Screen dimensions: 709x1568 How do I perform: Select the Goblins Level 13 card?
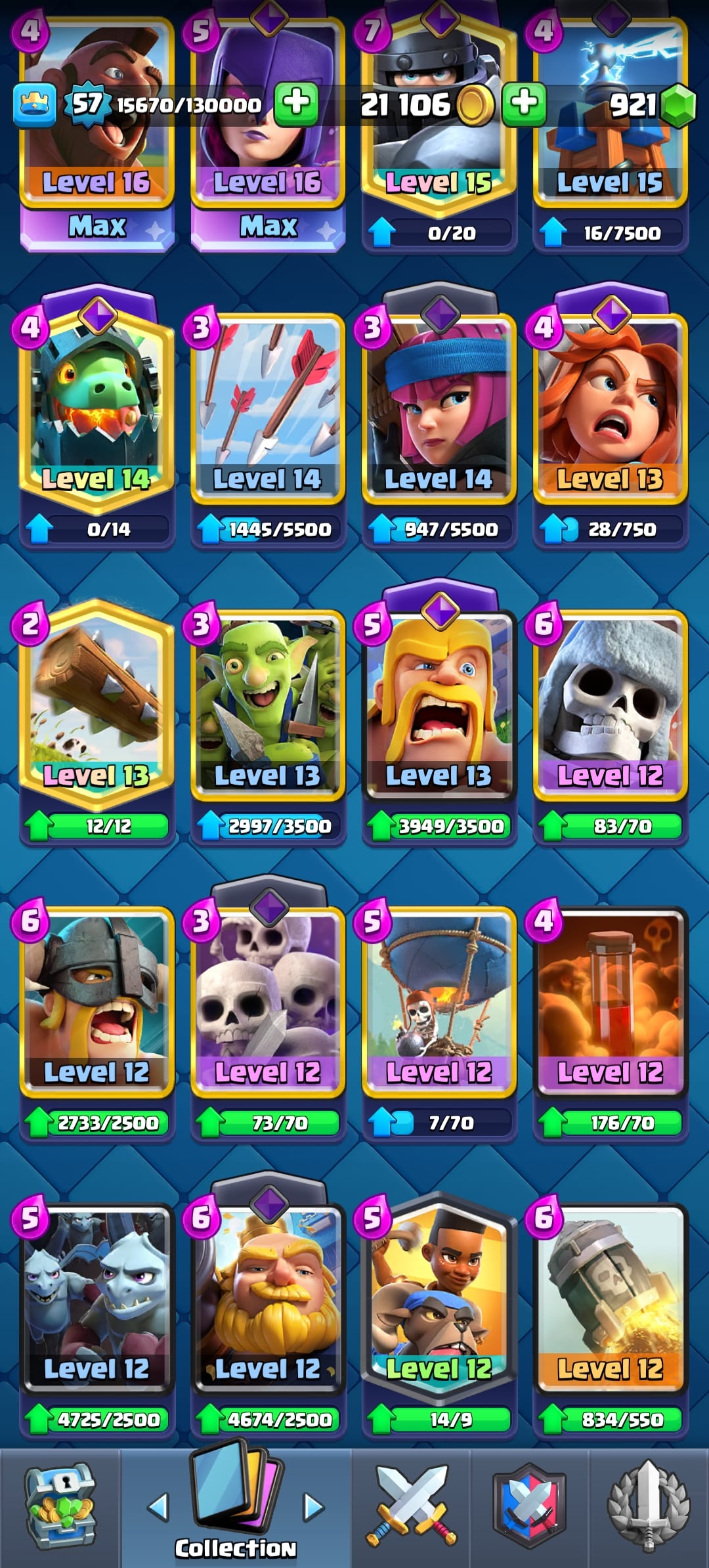[x=268, y=703]
